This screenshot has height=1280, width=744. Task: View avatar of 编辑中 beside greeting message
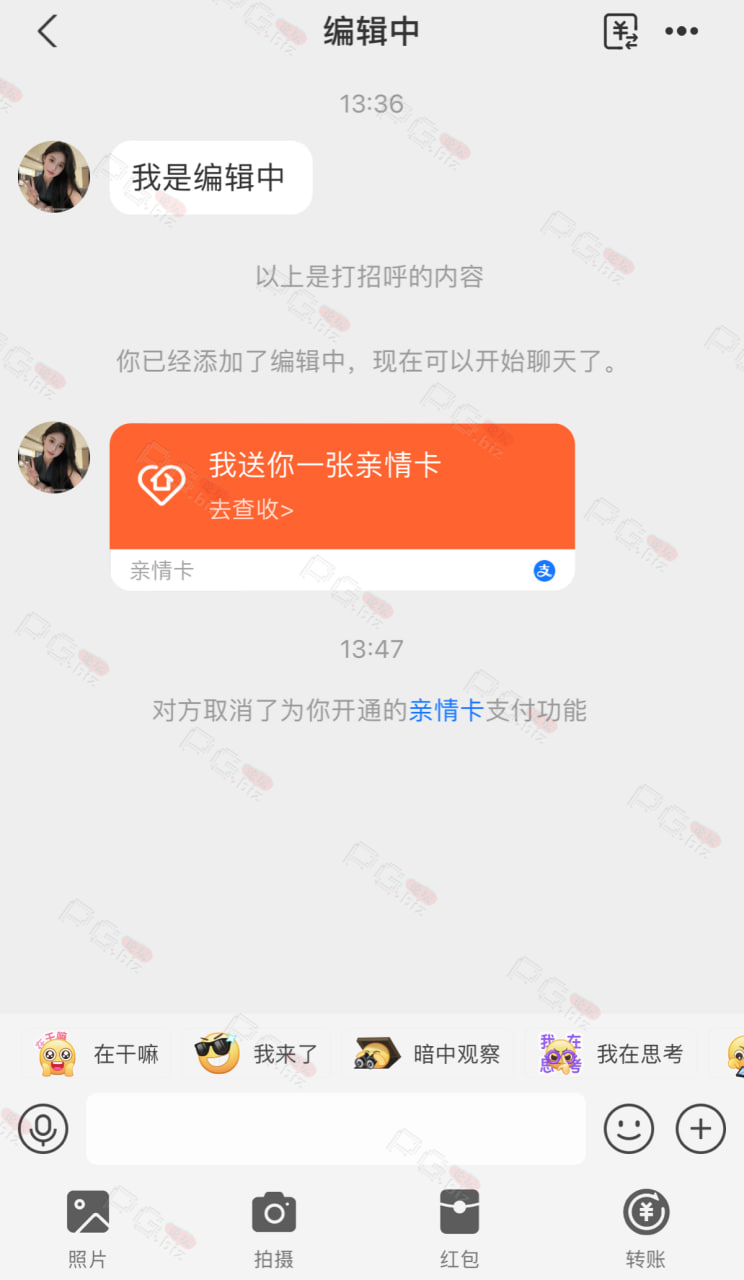click(x=54, y=177)
